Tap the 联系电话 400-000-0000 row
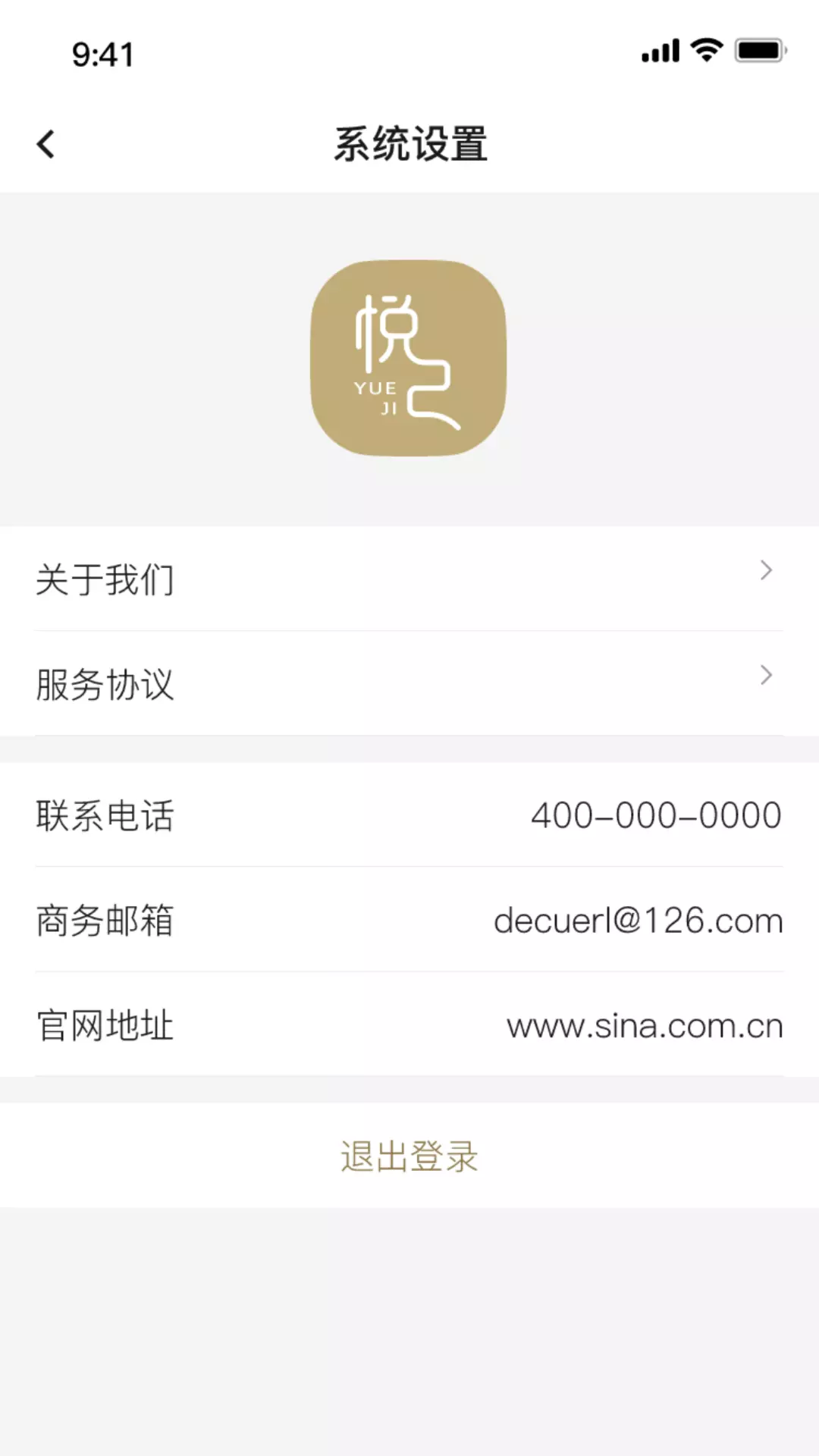Viewport: 819px width, 1456px height. [409, 815]
